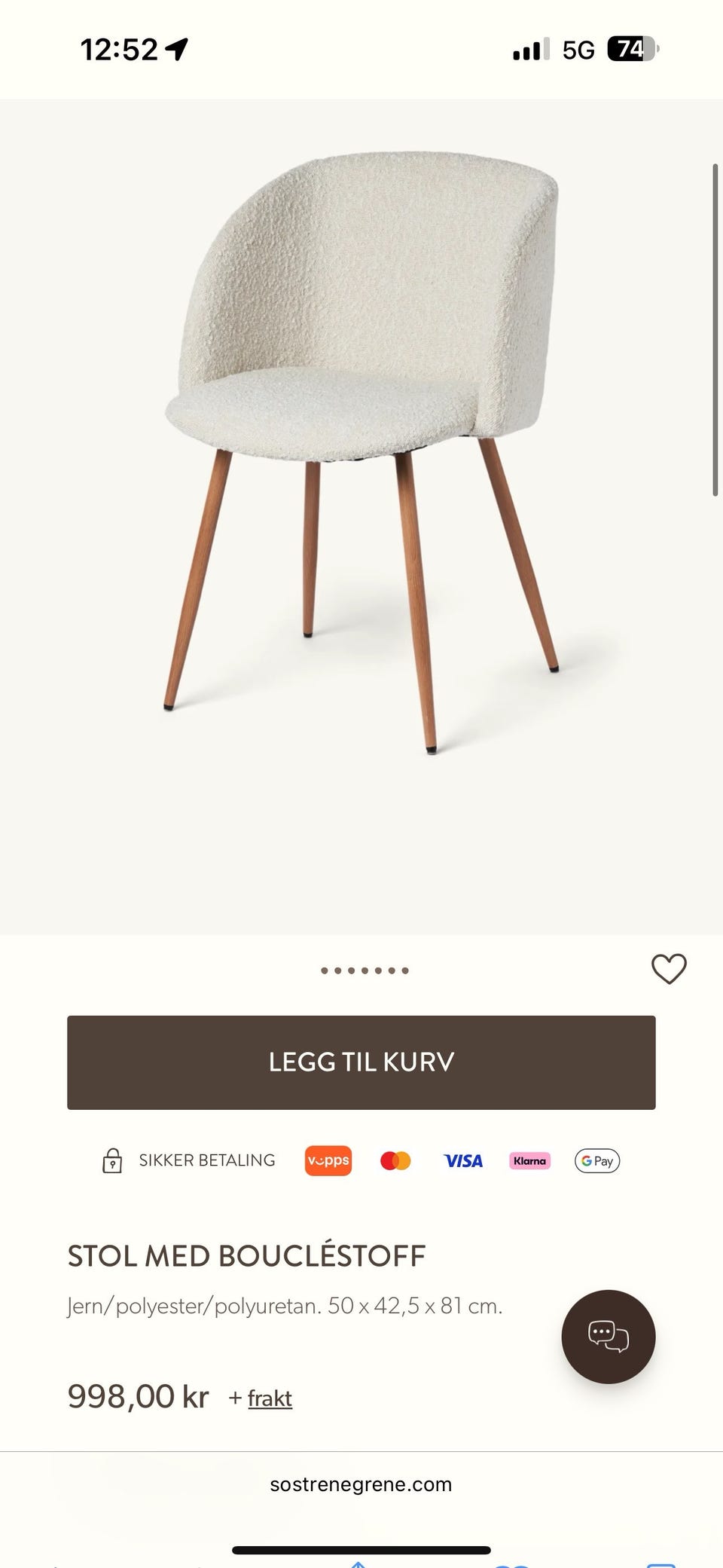
Task: Tap the sostrenegrene.com address bar
Action: pyautogui.click(x=361, y=1484)
